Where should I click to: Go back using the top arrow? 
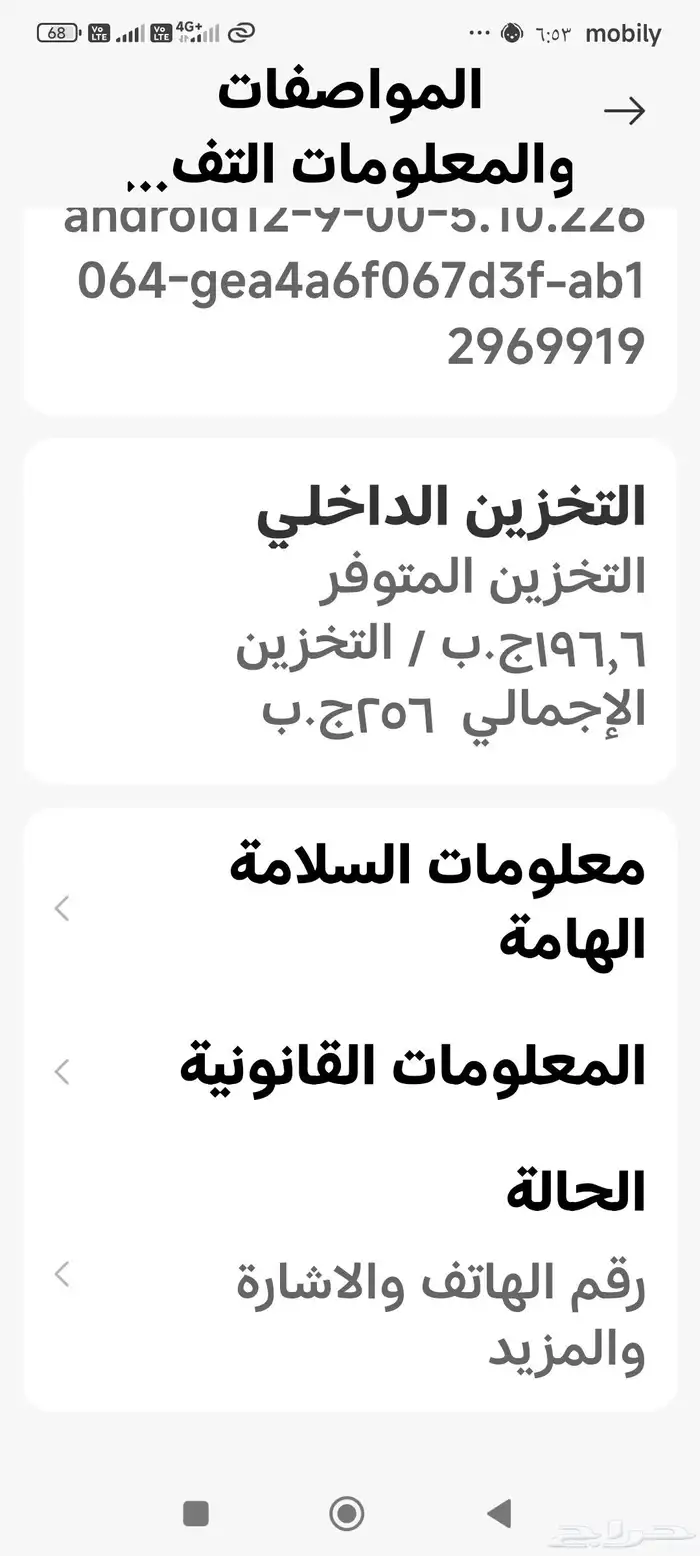click(625, 112)
